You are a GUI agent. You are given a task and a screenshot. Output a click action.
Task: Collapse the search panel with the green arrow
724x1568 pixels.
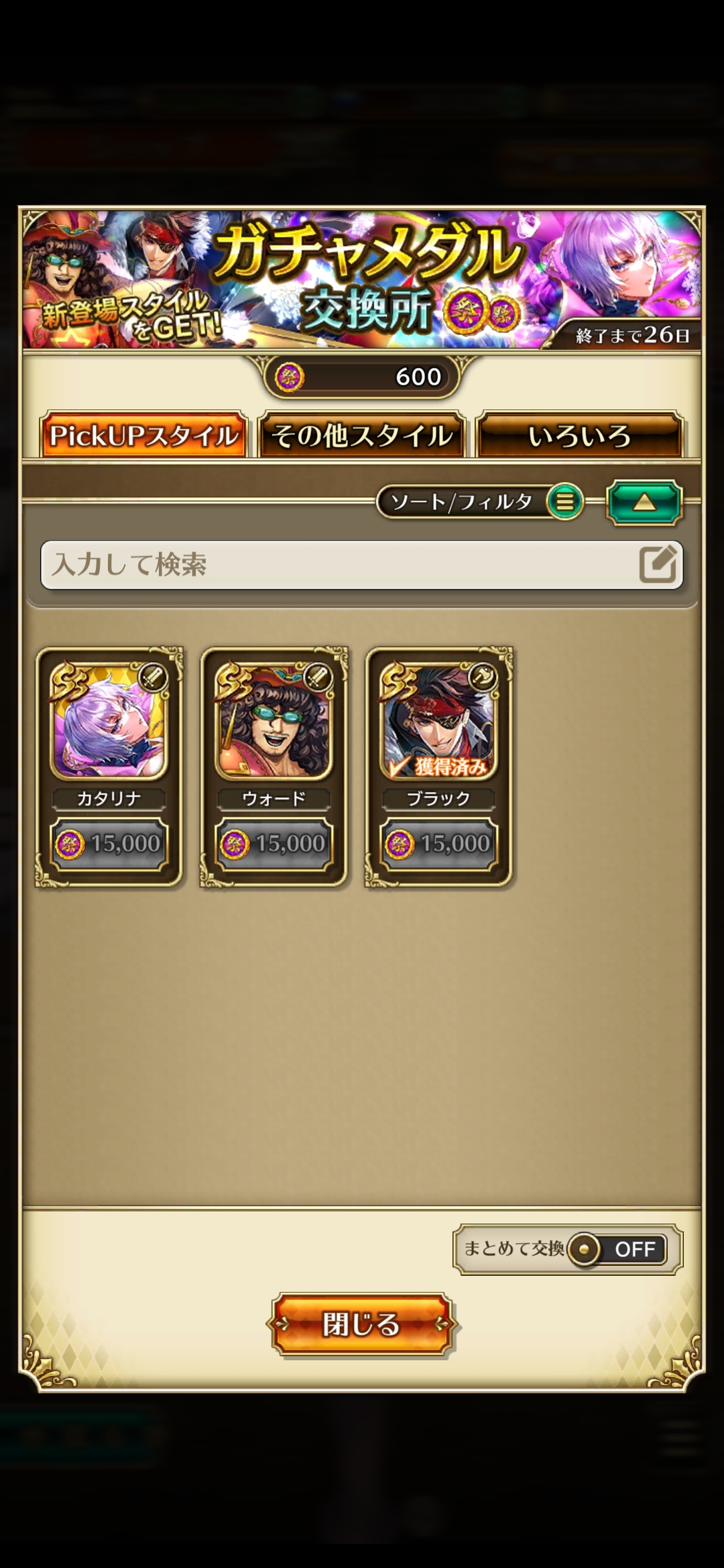click(644, 501)
